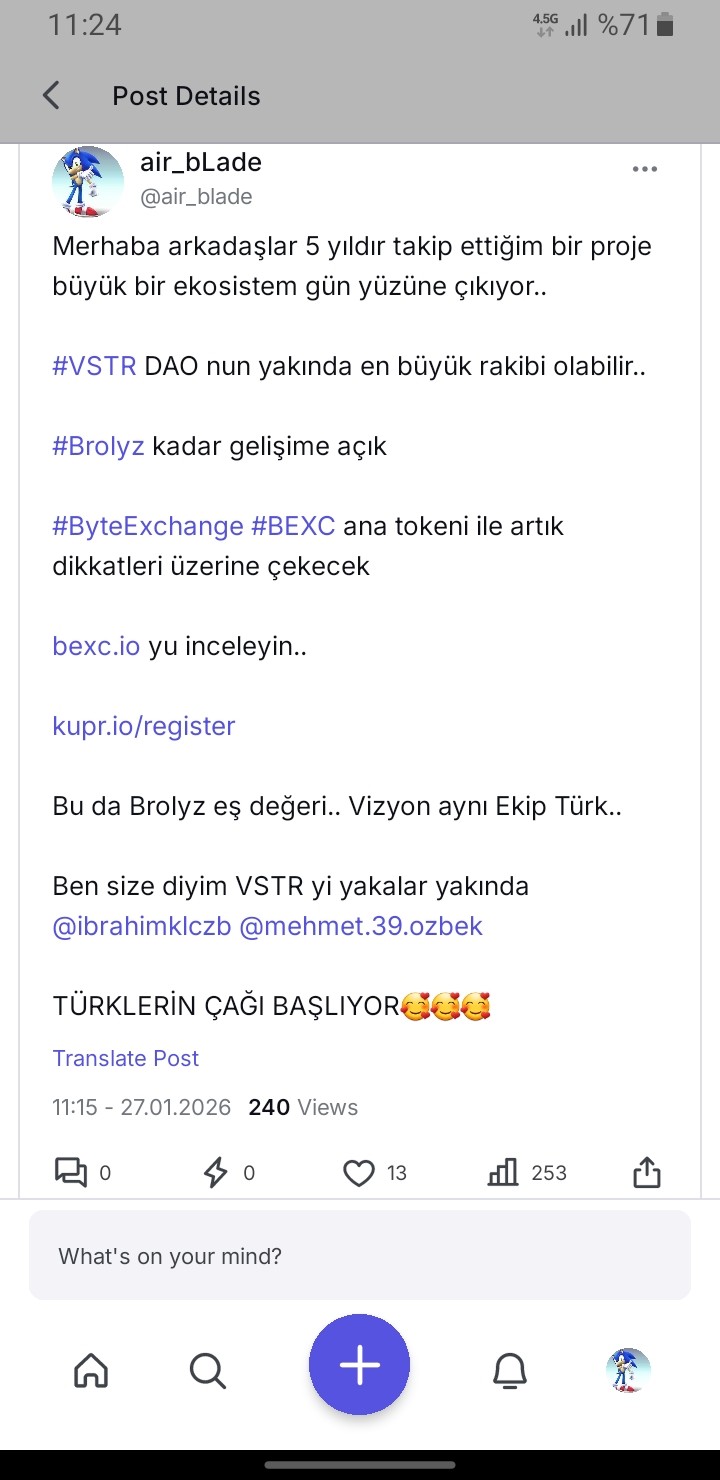Open the post's three-dot overflow menu
The width and height of the screenshot is (720, 1480).
coord(645,170)
